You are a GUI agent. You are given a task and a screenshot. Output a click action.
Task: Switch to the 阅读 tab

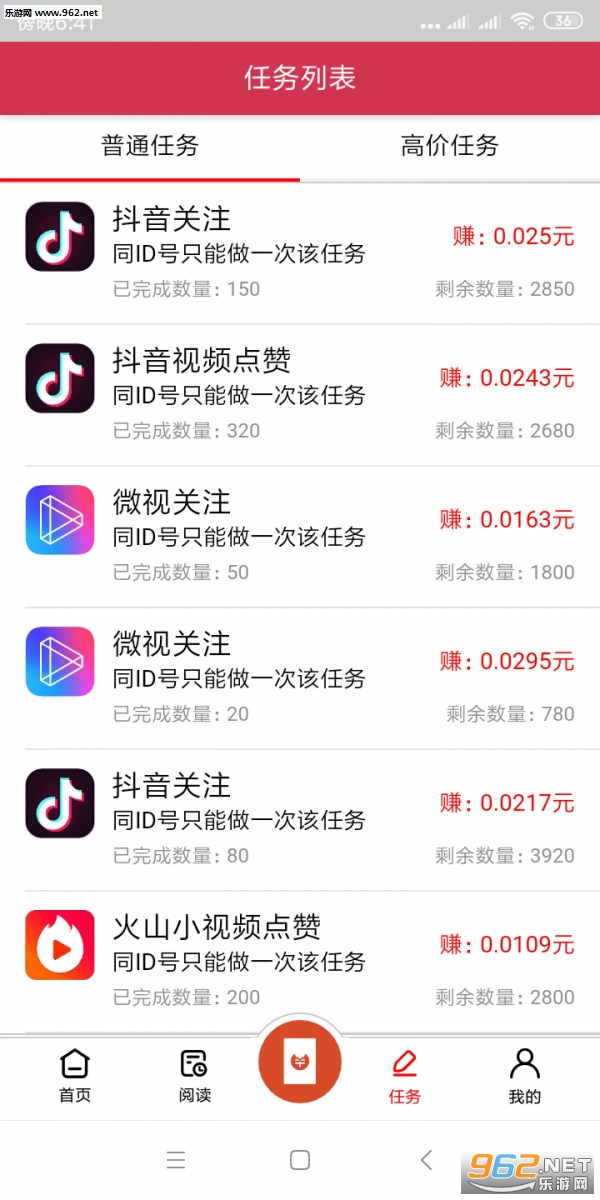pos(195,1076)
